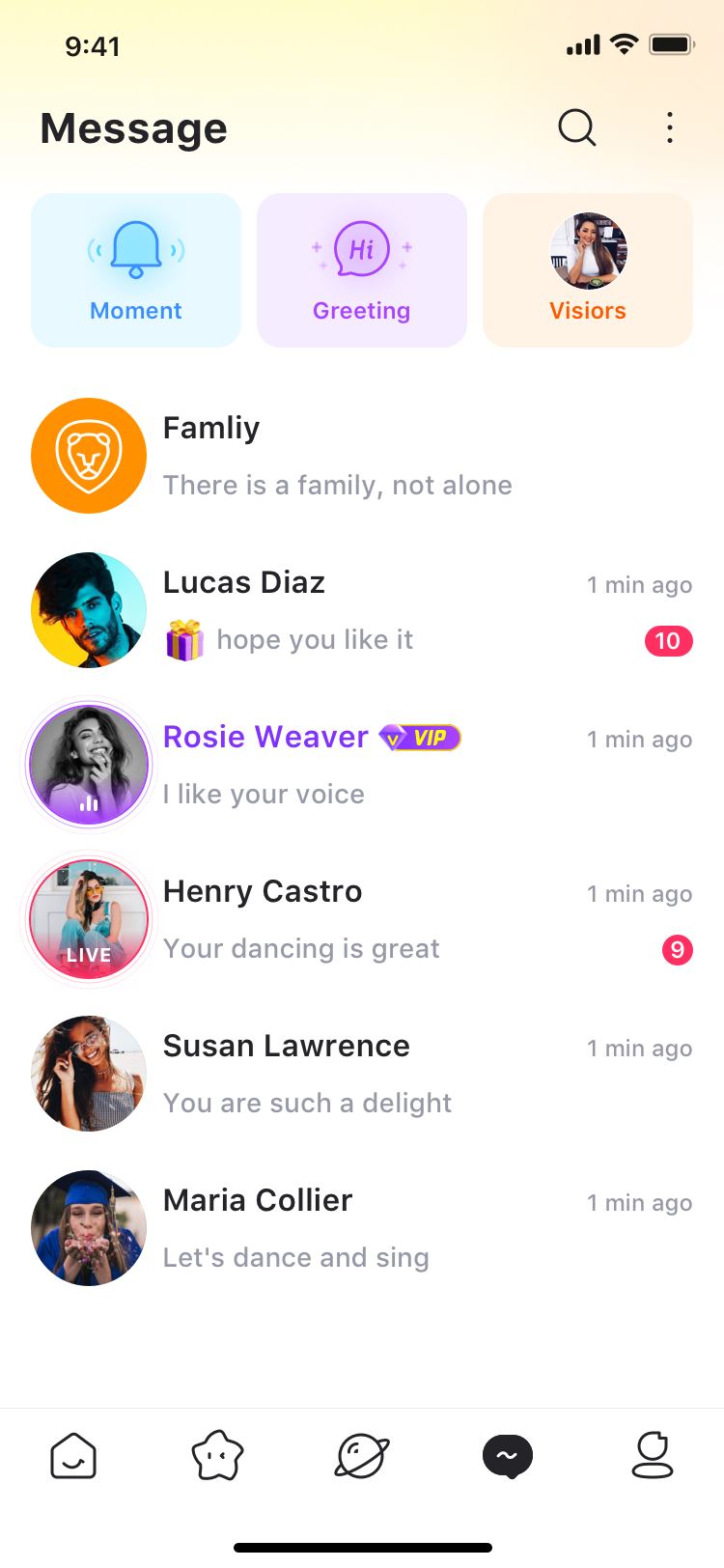Screen dimensions: 724x1568
Task: Open Maria Collier's message thread
Action: [362, 1228]
